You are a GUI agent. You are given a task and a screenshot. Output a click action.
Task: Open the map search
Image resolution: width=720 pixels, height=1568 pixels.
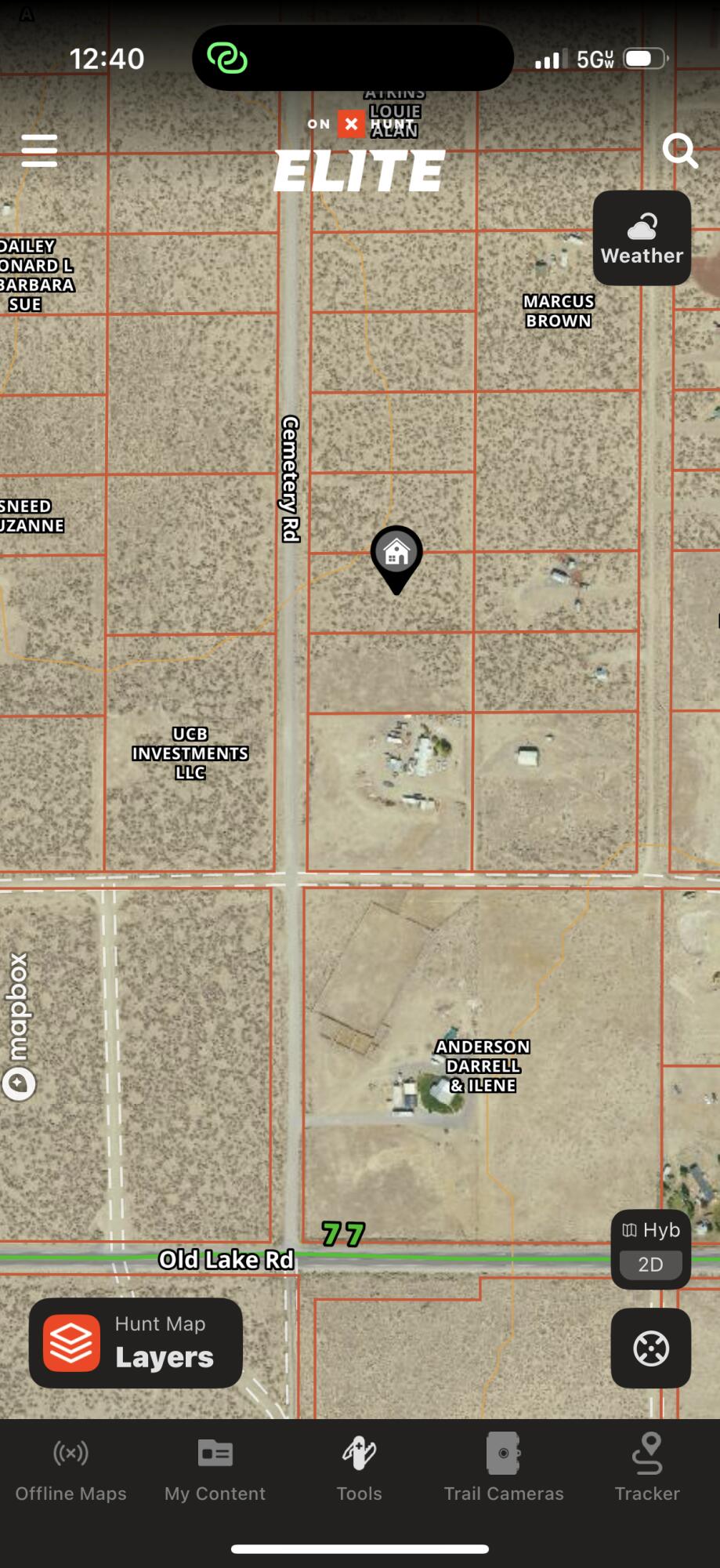pos(679,150)
